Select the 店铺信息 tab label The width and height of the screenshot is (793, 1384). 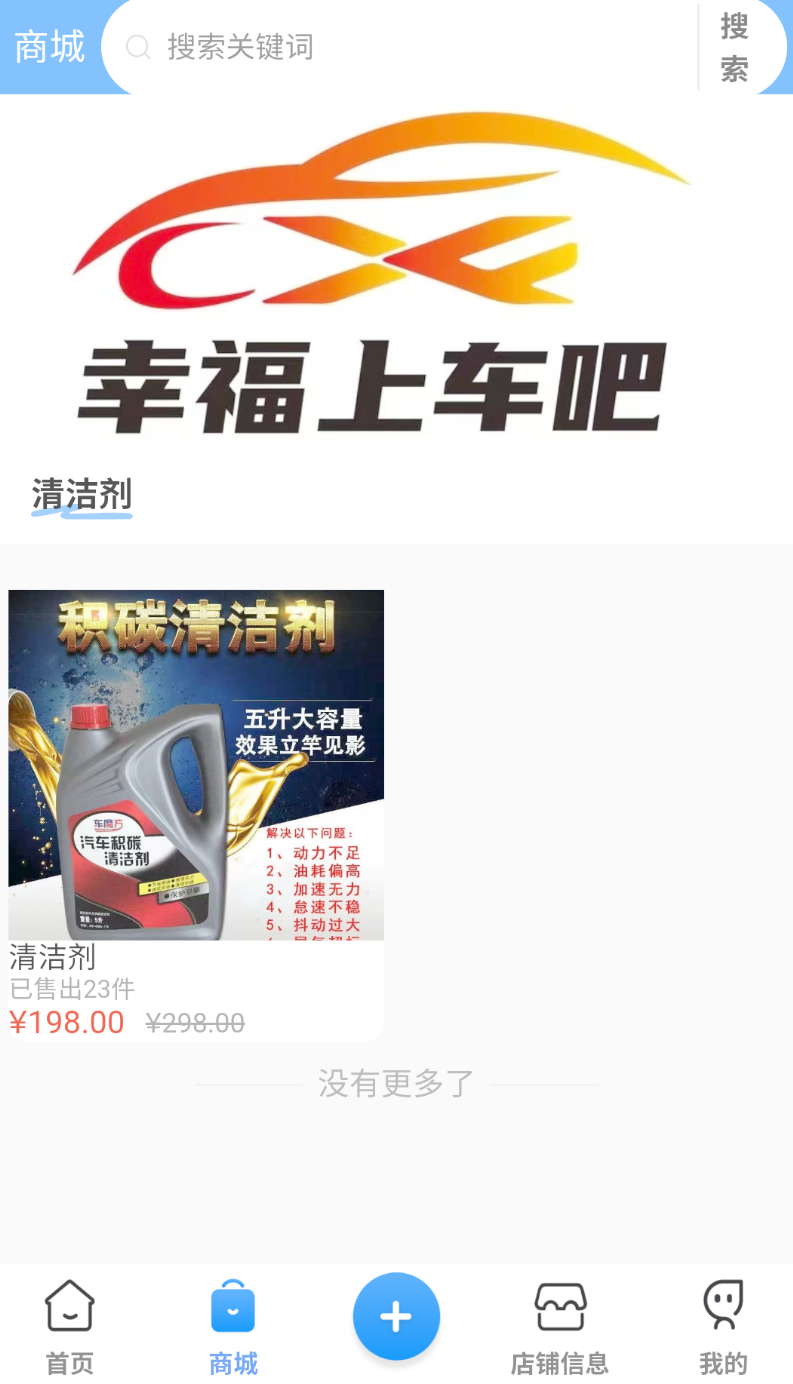coord(559,1361)
